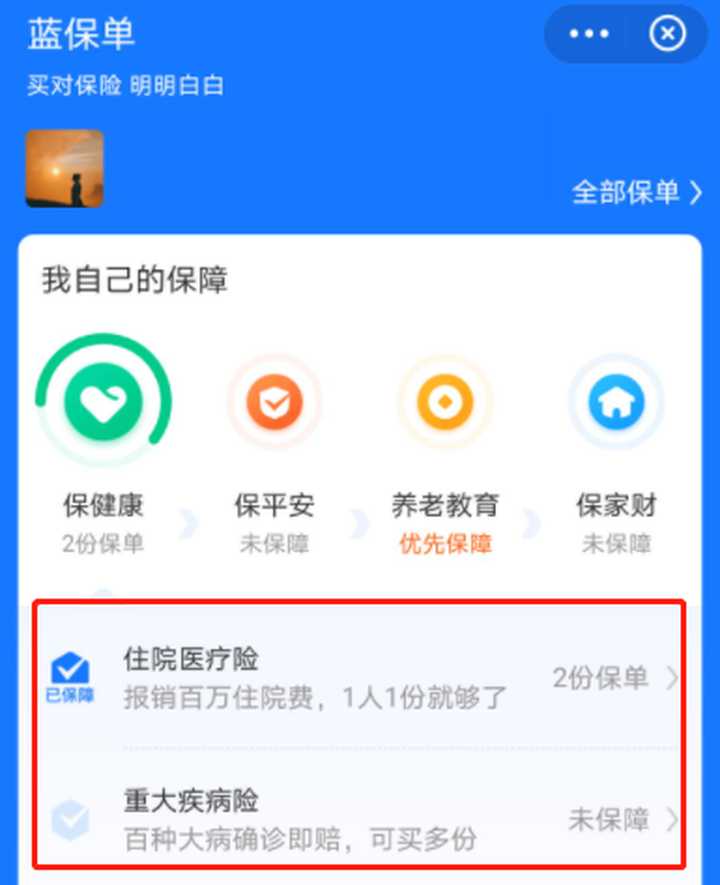Open the mini program more options menu

point(589,34)
